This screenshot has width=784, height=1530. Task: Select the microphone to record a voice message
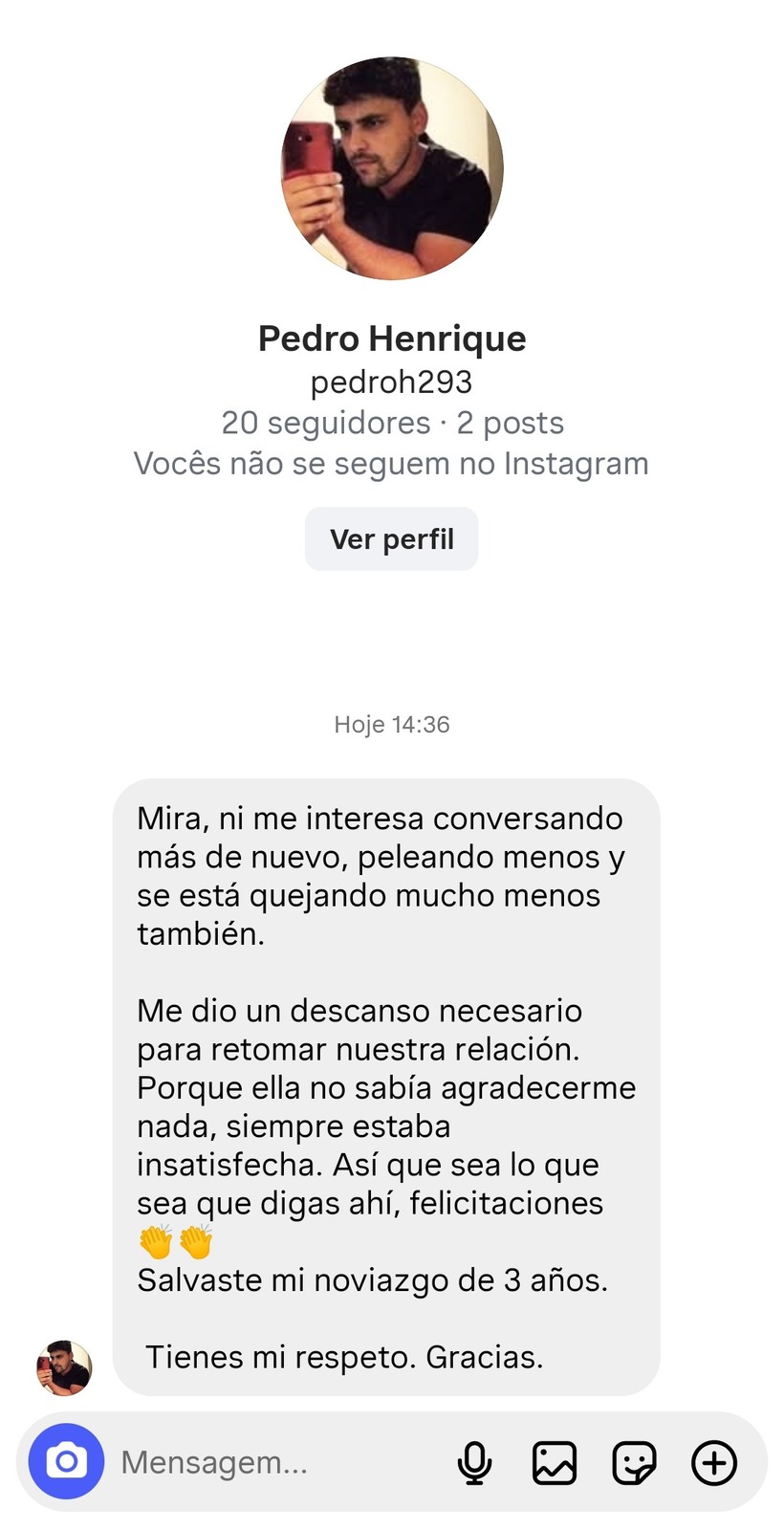(x=474, y=1460)
